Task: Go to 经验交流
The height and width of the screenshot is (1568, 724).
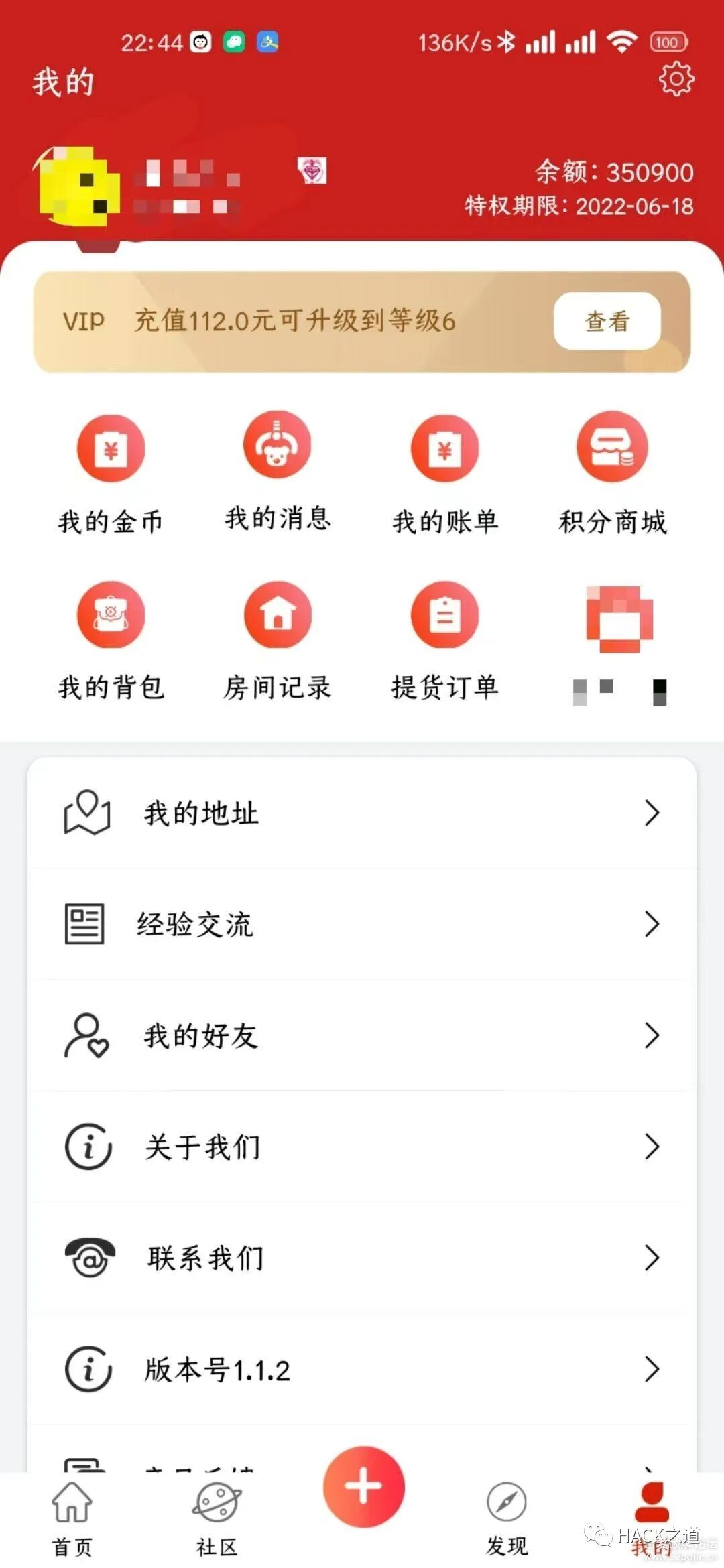Action: [x=362, y=924]
